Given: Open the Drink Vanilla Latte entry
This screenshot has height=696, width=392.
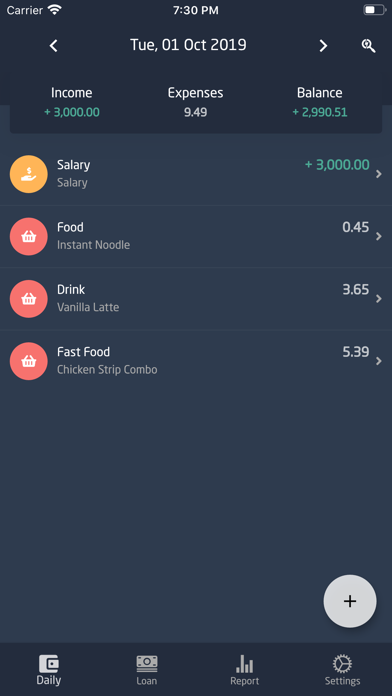Looking at the screenshot, I should (x=196, y=299).
